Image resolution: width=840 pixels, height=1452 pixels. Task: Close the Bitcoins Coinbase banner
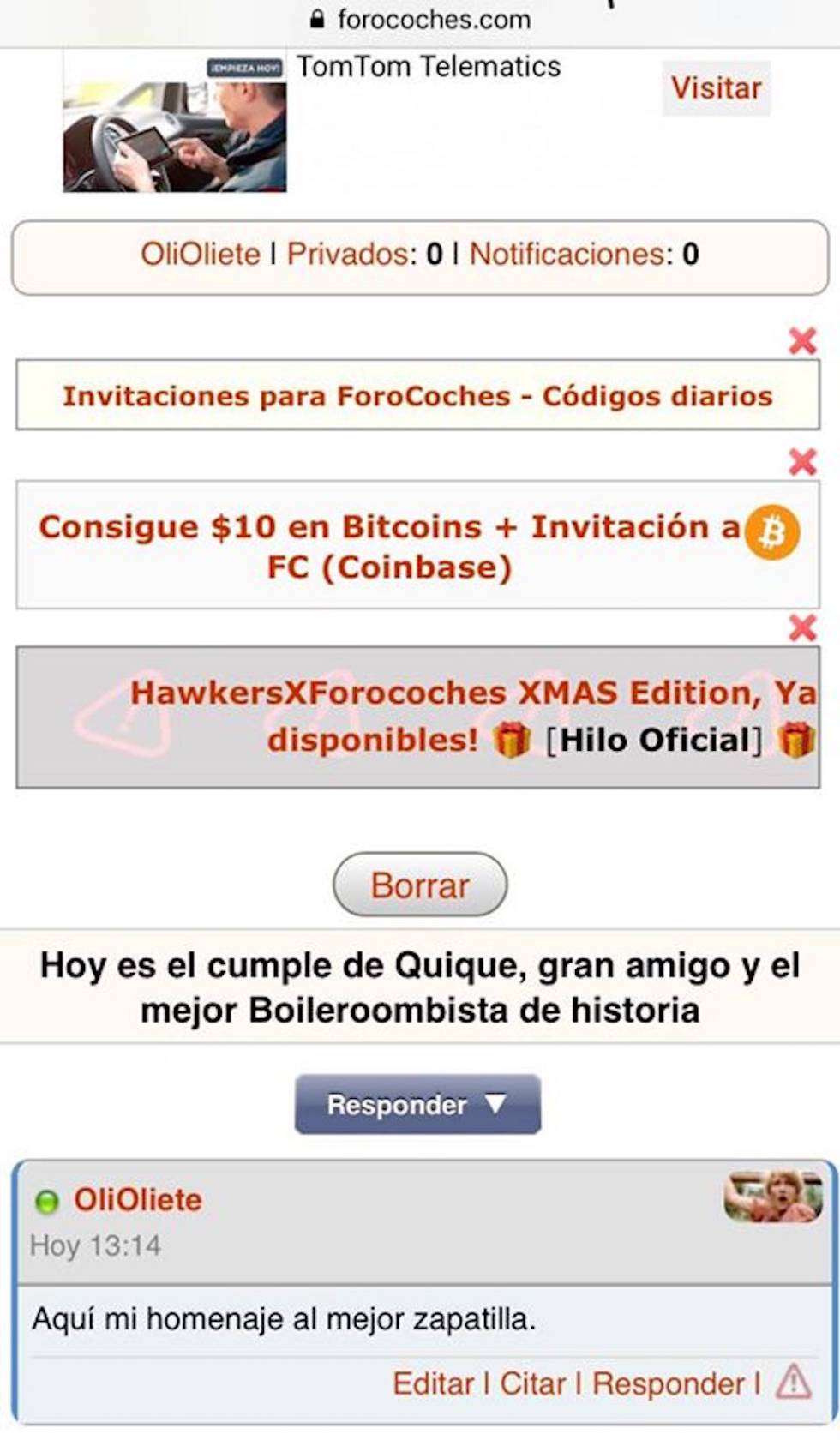[x=802, y=463]
